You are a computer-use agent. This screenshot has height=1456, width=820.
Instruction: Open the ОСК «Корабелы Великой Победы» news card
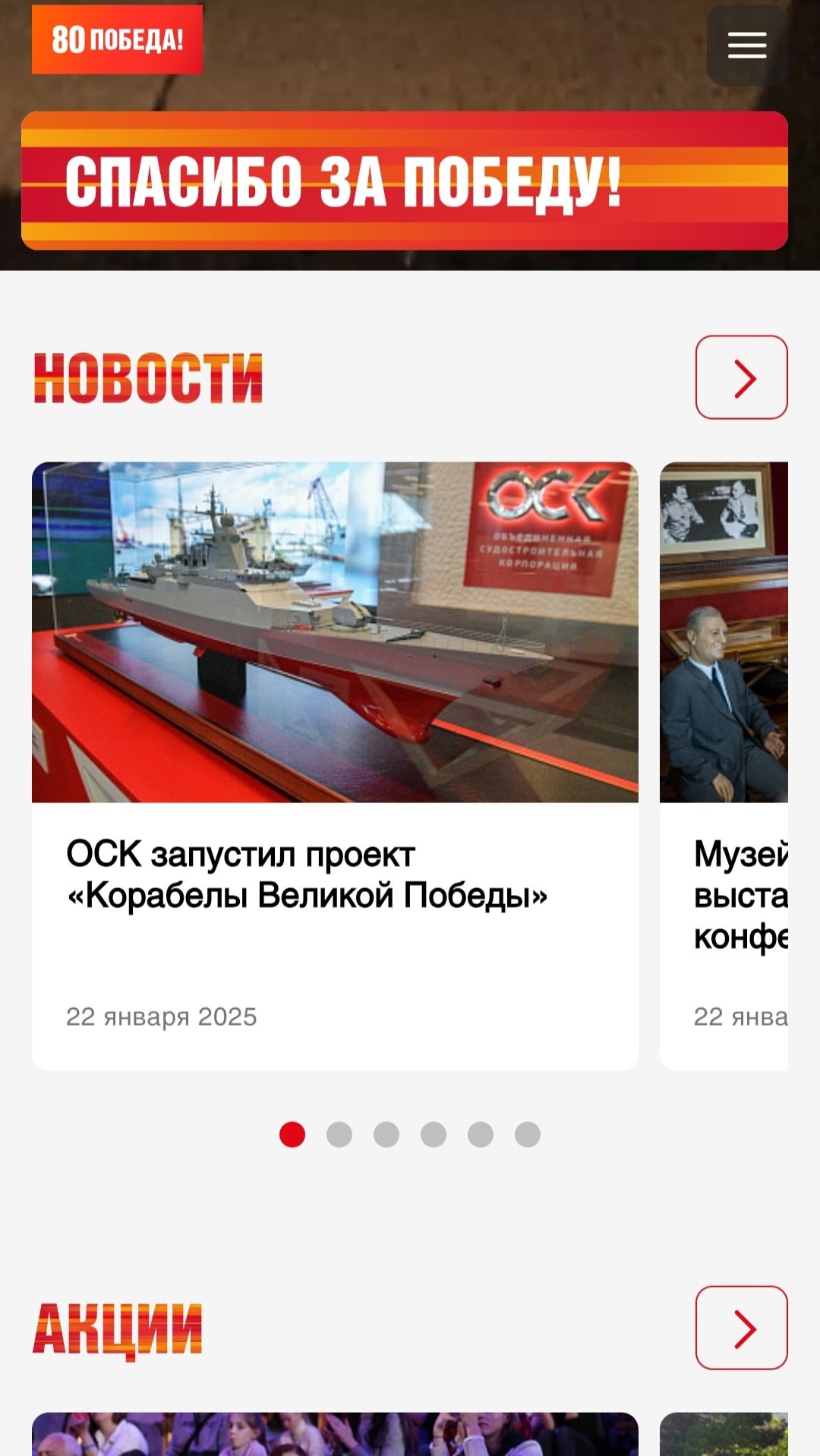335,766
